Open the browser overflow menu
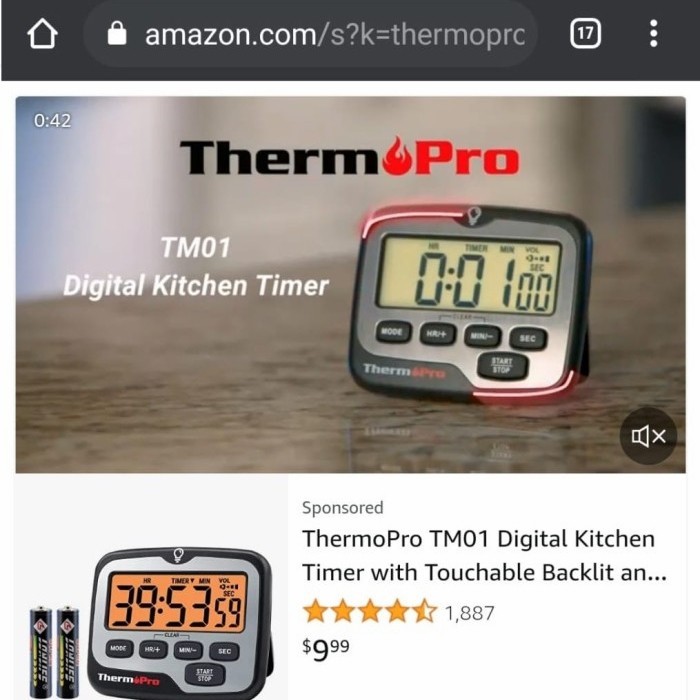The image size is (700, 700). coord(653,35)
